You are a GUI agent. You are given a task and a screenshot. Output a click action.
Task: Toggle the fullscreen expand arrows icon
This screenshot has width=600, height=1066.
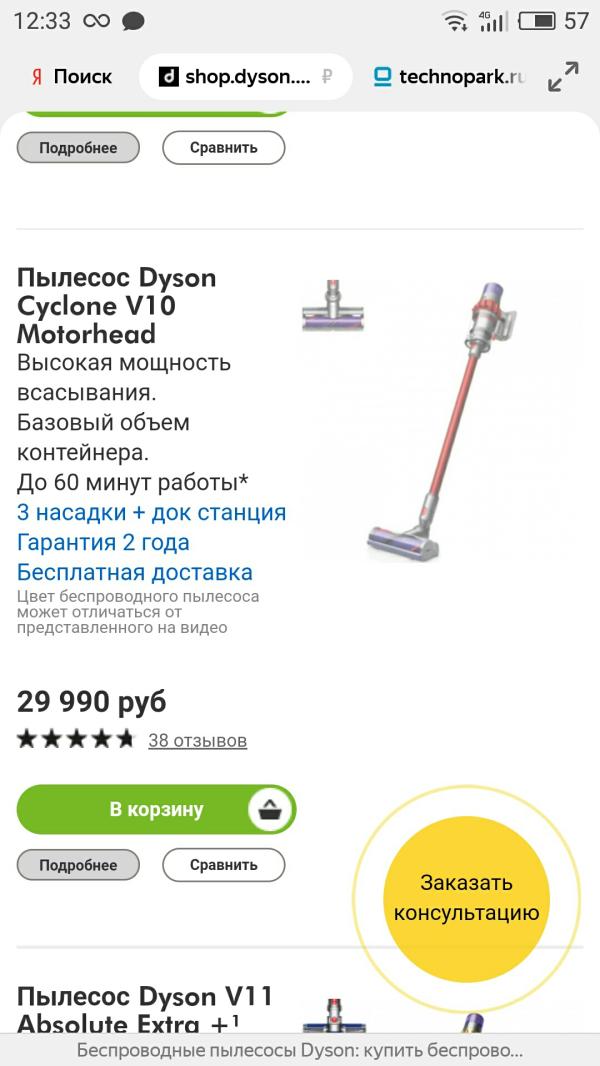click(x=563, y=77)
